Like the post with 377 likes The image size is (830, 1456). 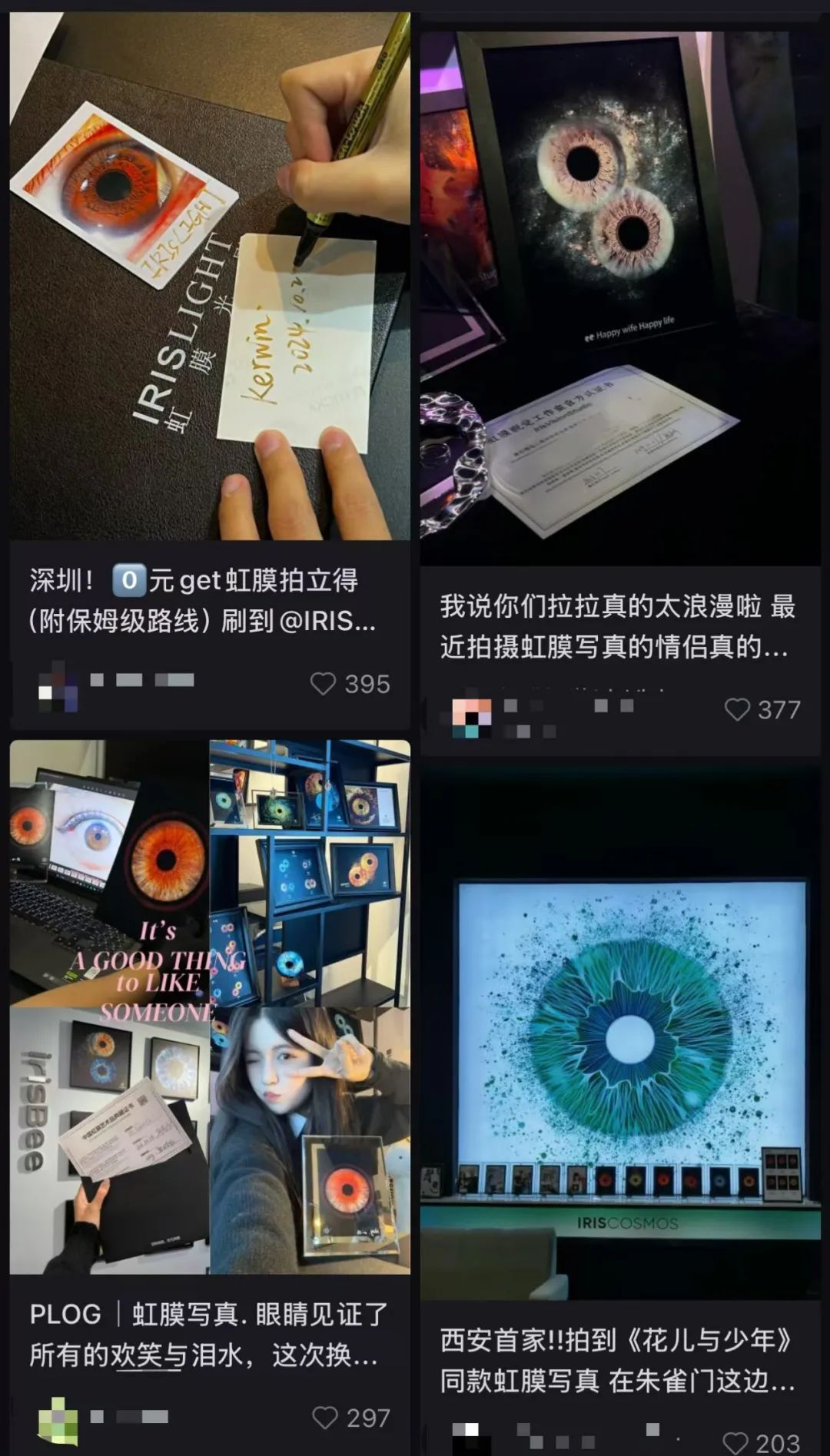click(x=737, y=709)
